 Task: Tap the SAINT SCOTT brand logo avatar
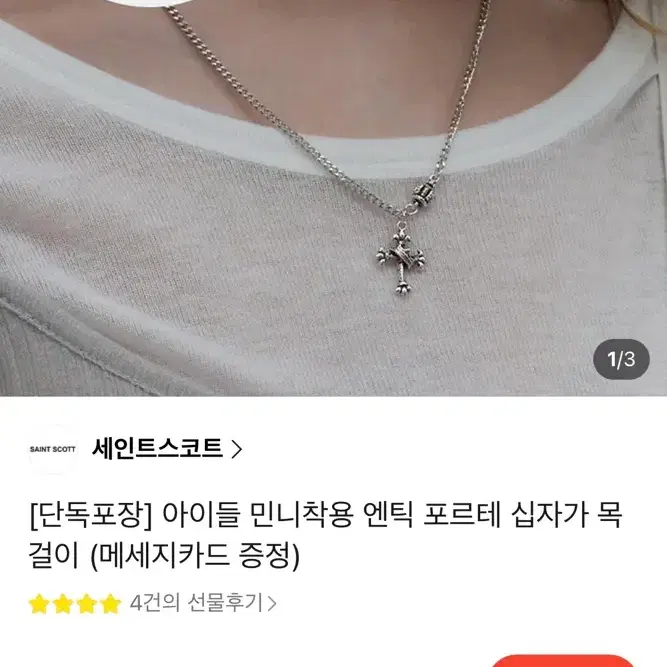tap(53, 449)
